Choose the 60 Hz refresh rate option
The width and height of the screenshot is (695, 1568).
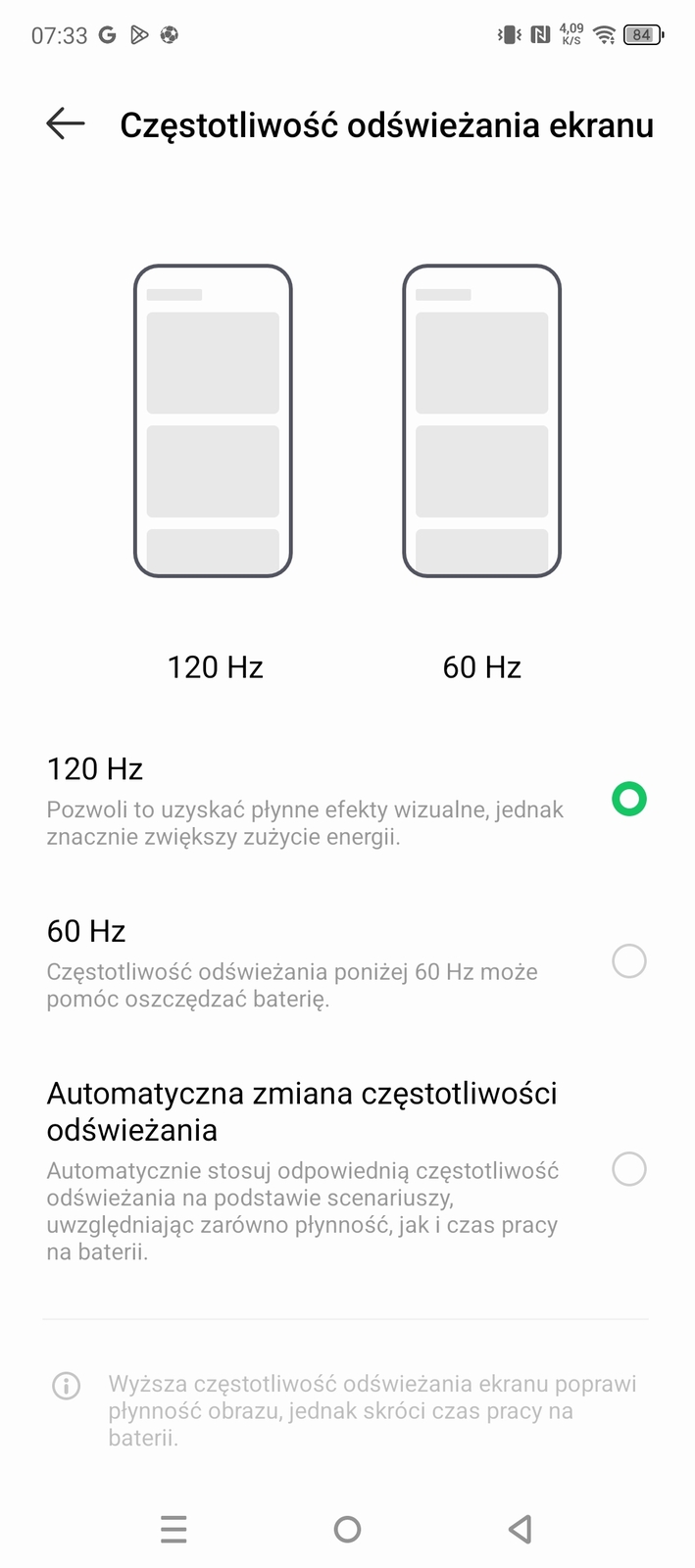point(628,960)
